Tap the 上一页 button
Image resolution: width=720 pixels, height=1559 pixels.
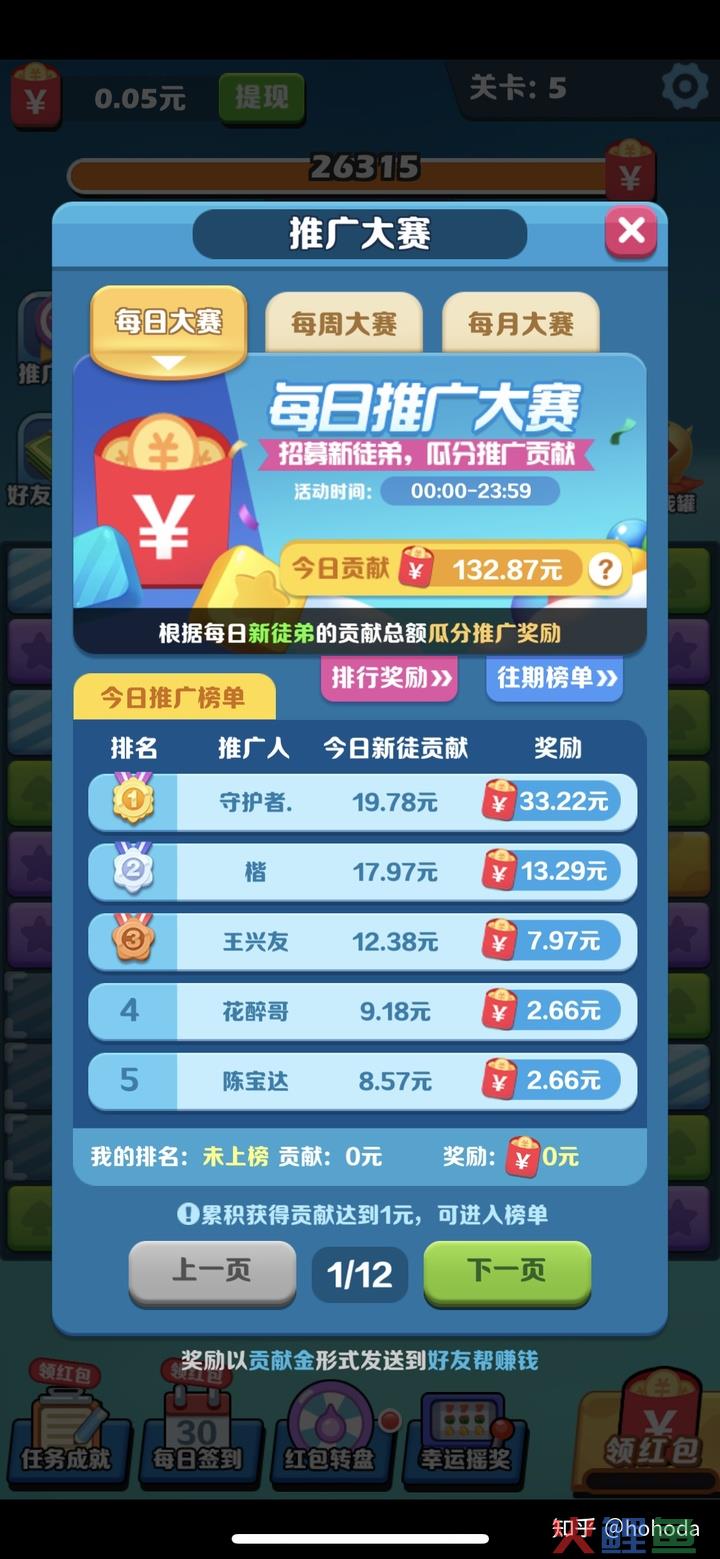click(x=212, y=1272)
